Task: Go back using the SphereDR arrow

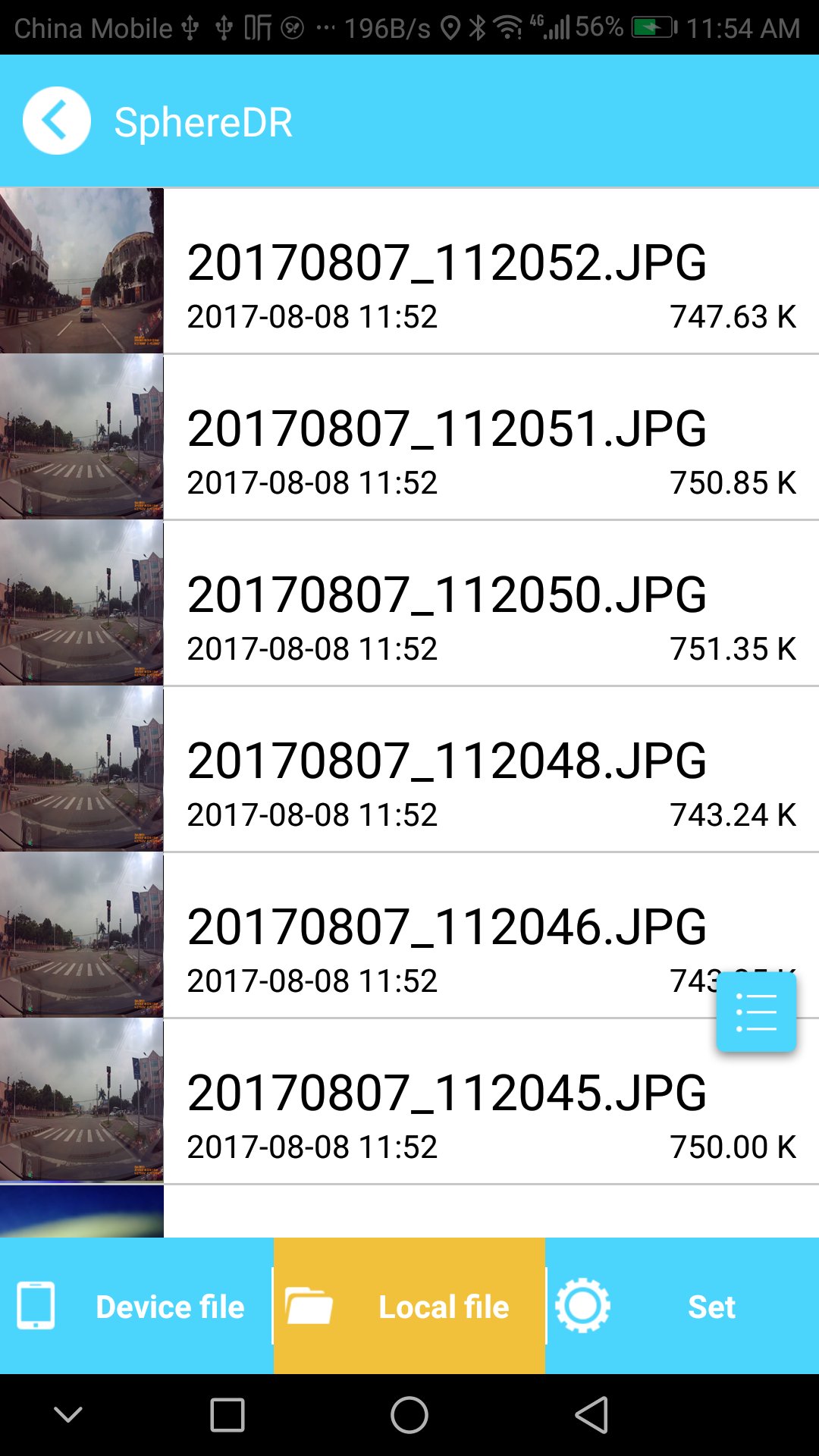Action: (x=56, y=121)
